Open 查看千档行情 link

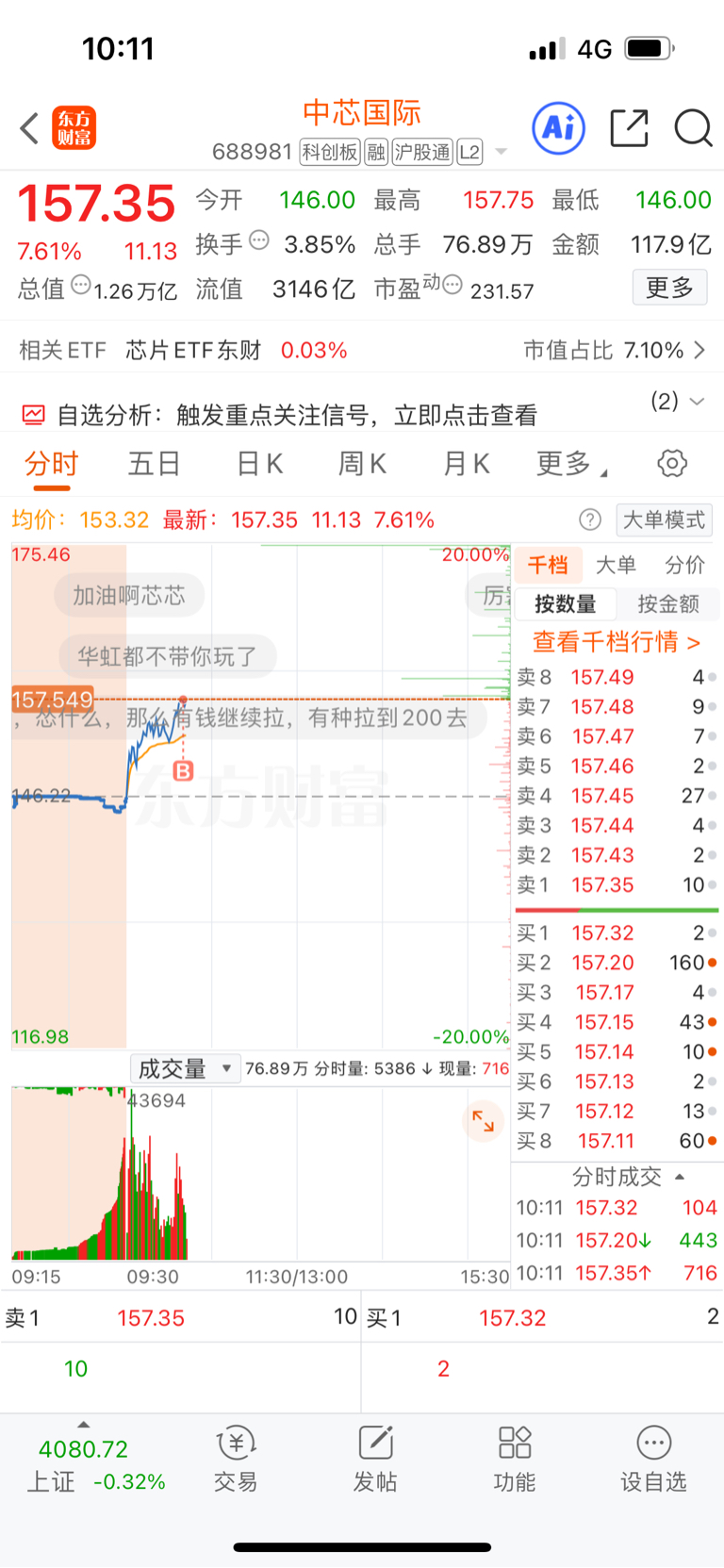click(617, 643)
